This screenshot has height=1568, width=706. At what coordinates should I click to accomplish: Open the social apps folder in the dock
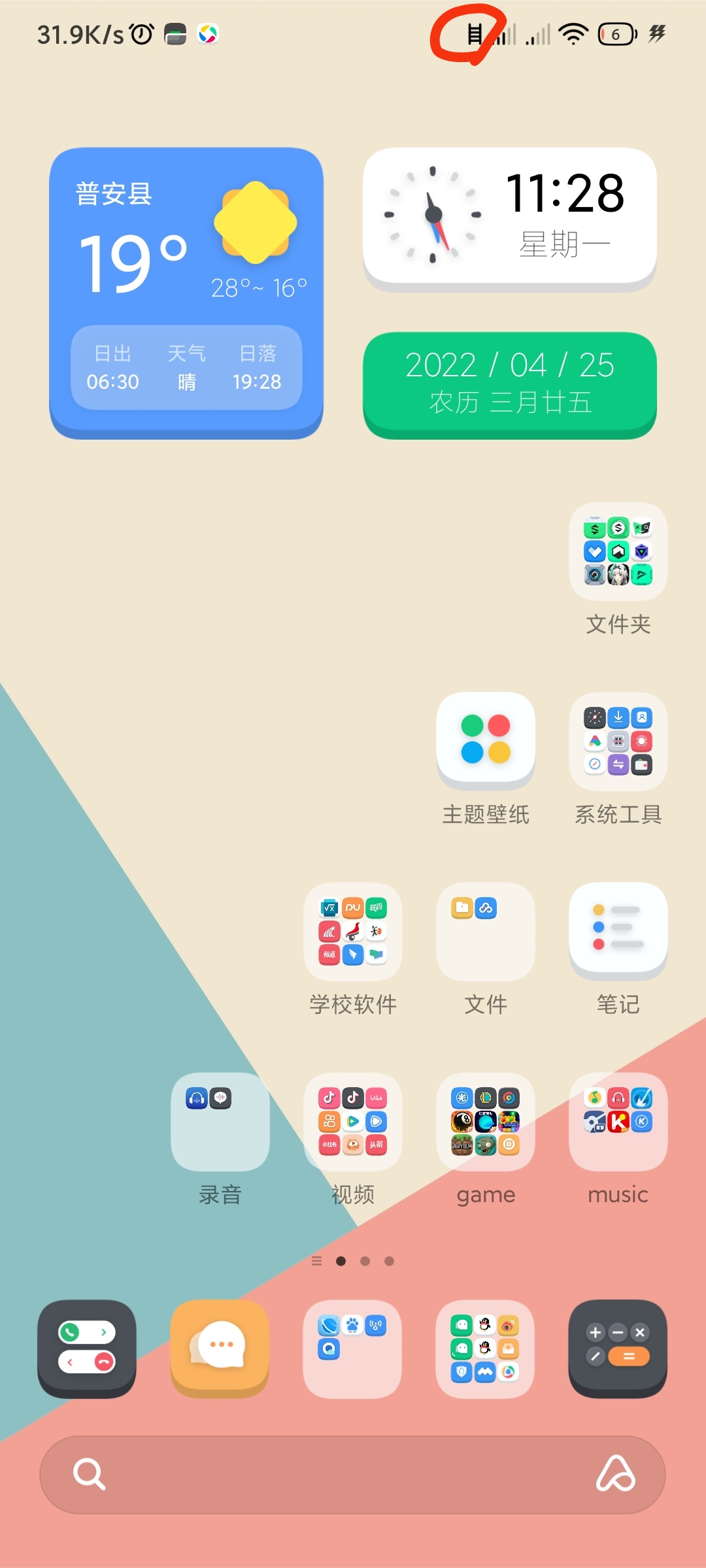click(485, 1349)
